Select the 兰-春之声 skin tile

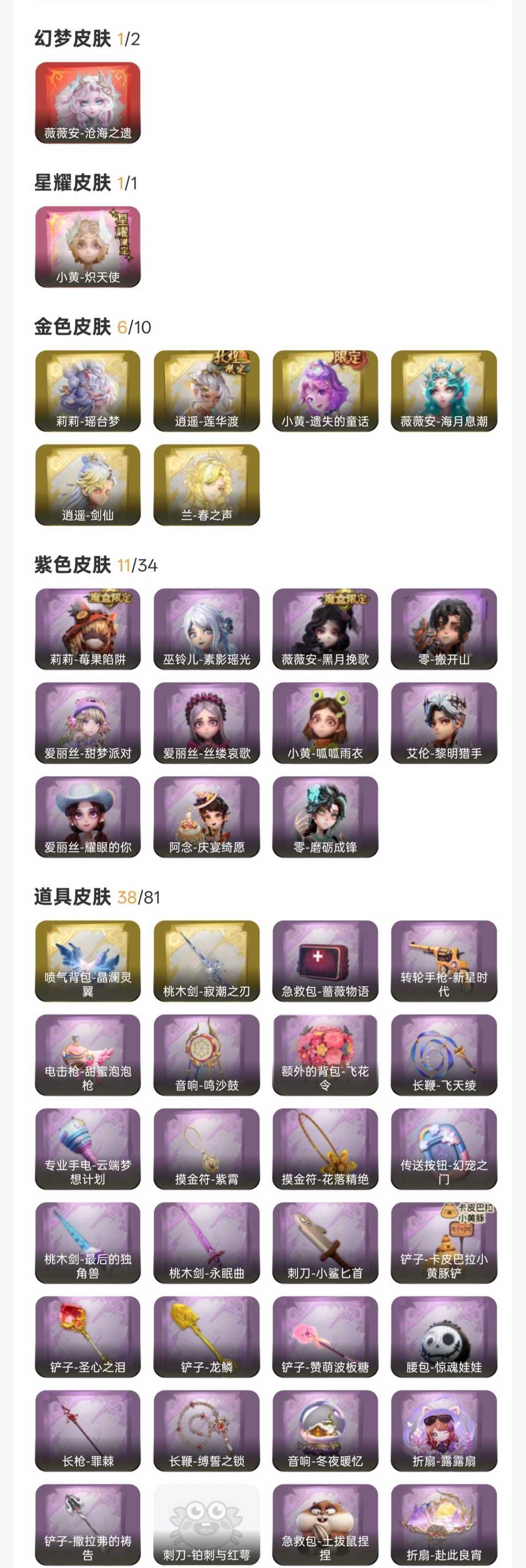[207, 485]
